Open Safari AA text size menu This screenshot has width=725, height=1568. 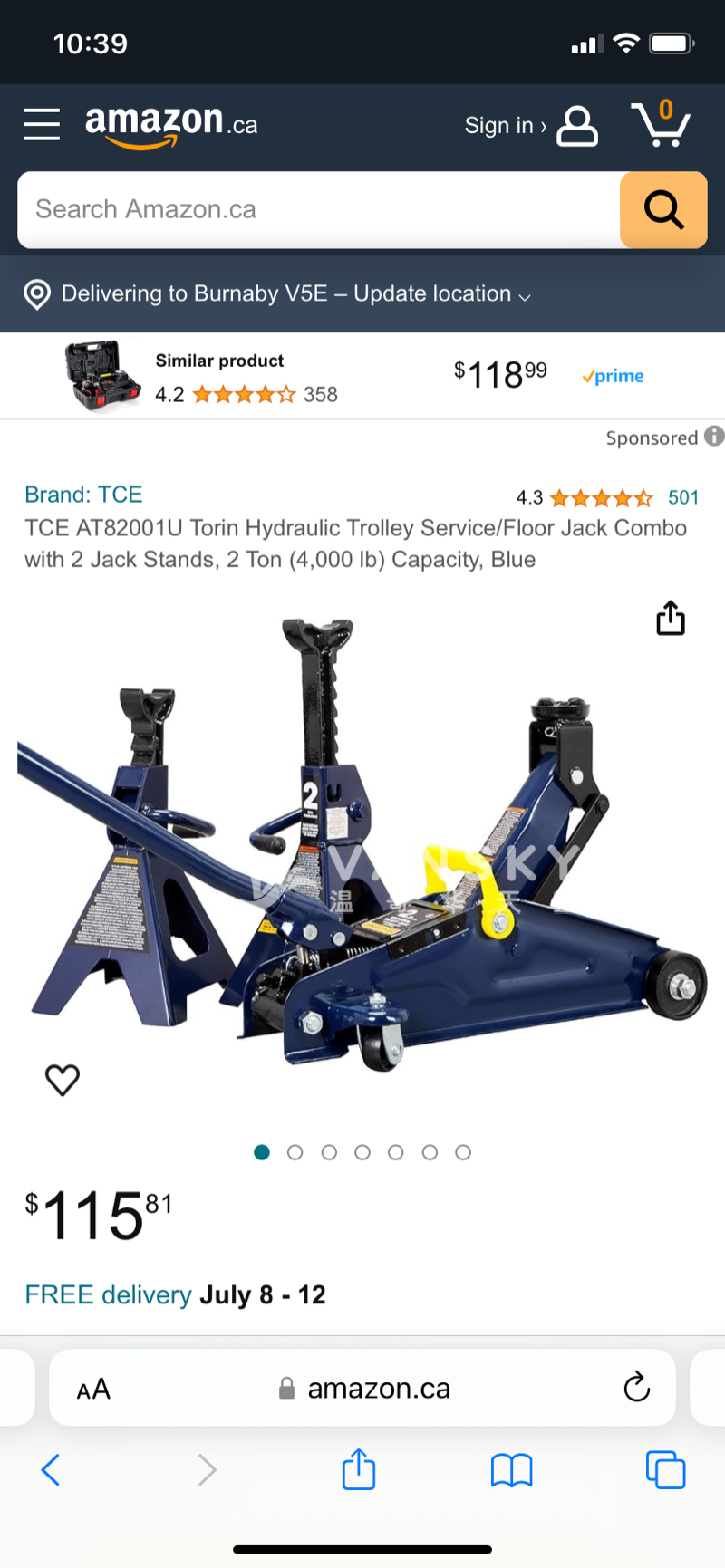[x=93, y=1389]
